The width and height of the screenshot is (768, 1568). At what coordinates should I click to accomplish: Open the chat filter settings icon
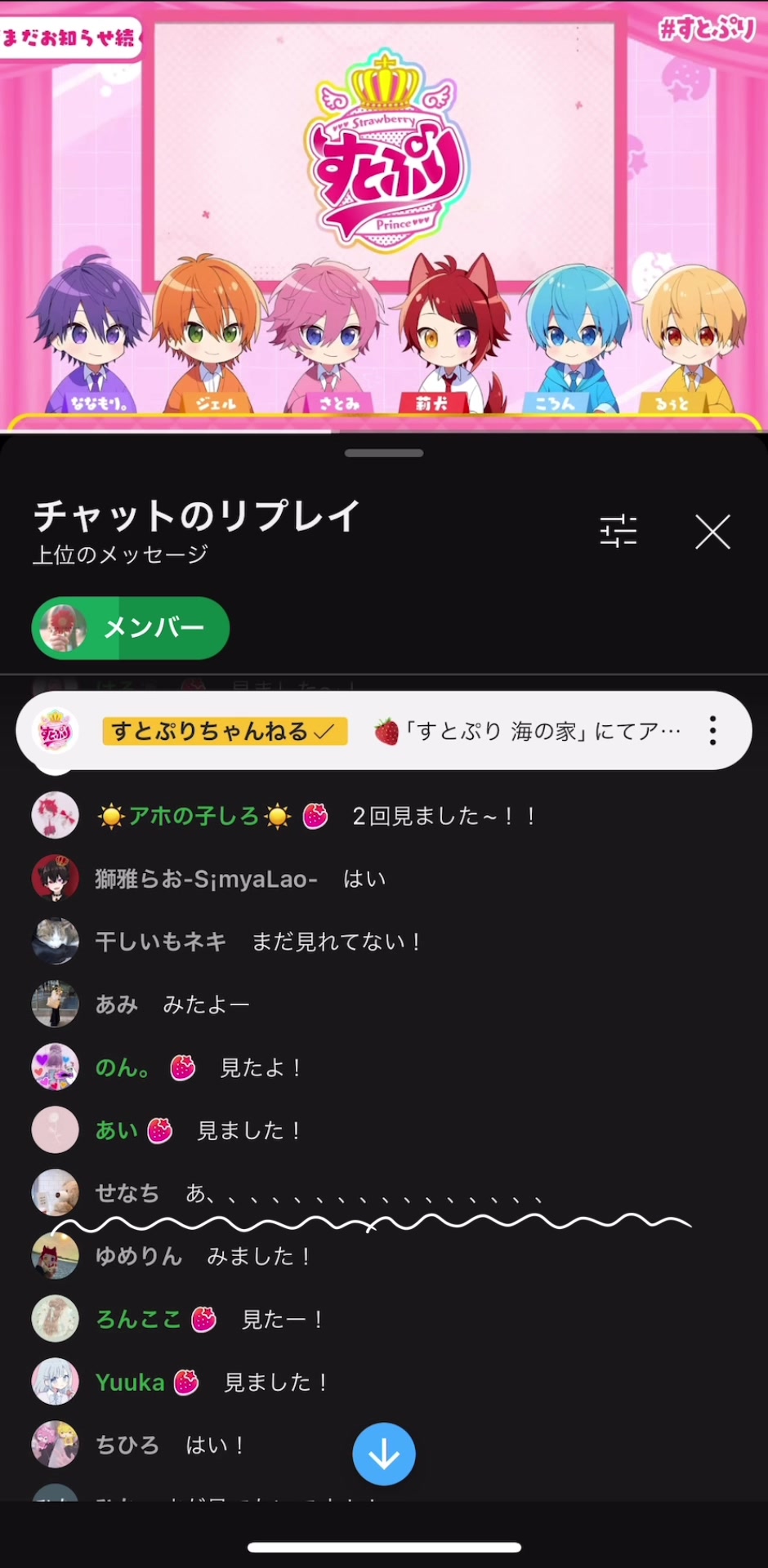click(x=618, y=532)
